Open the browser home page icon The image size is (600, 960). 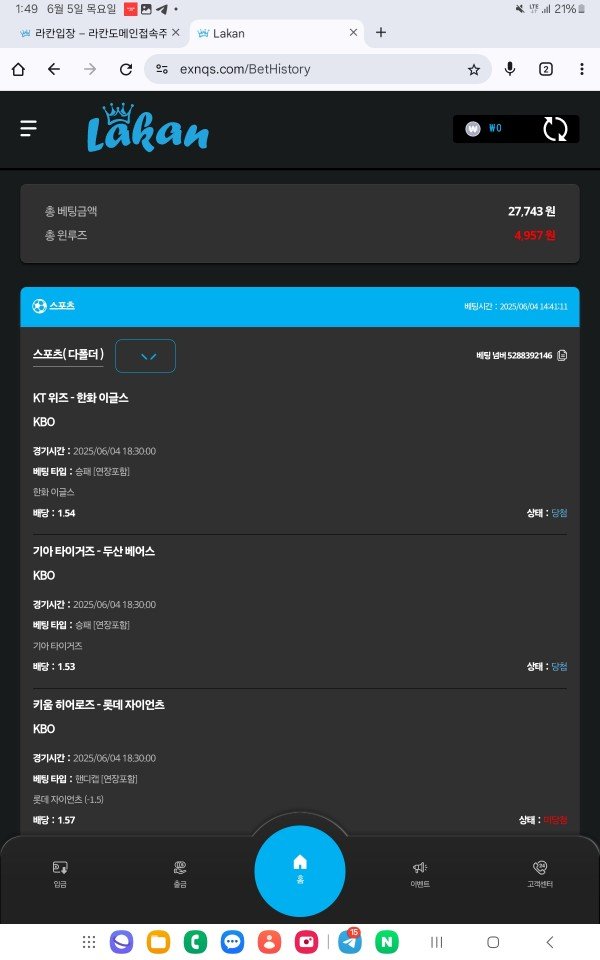[x=18, y=69]
